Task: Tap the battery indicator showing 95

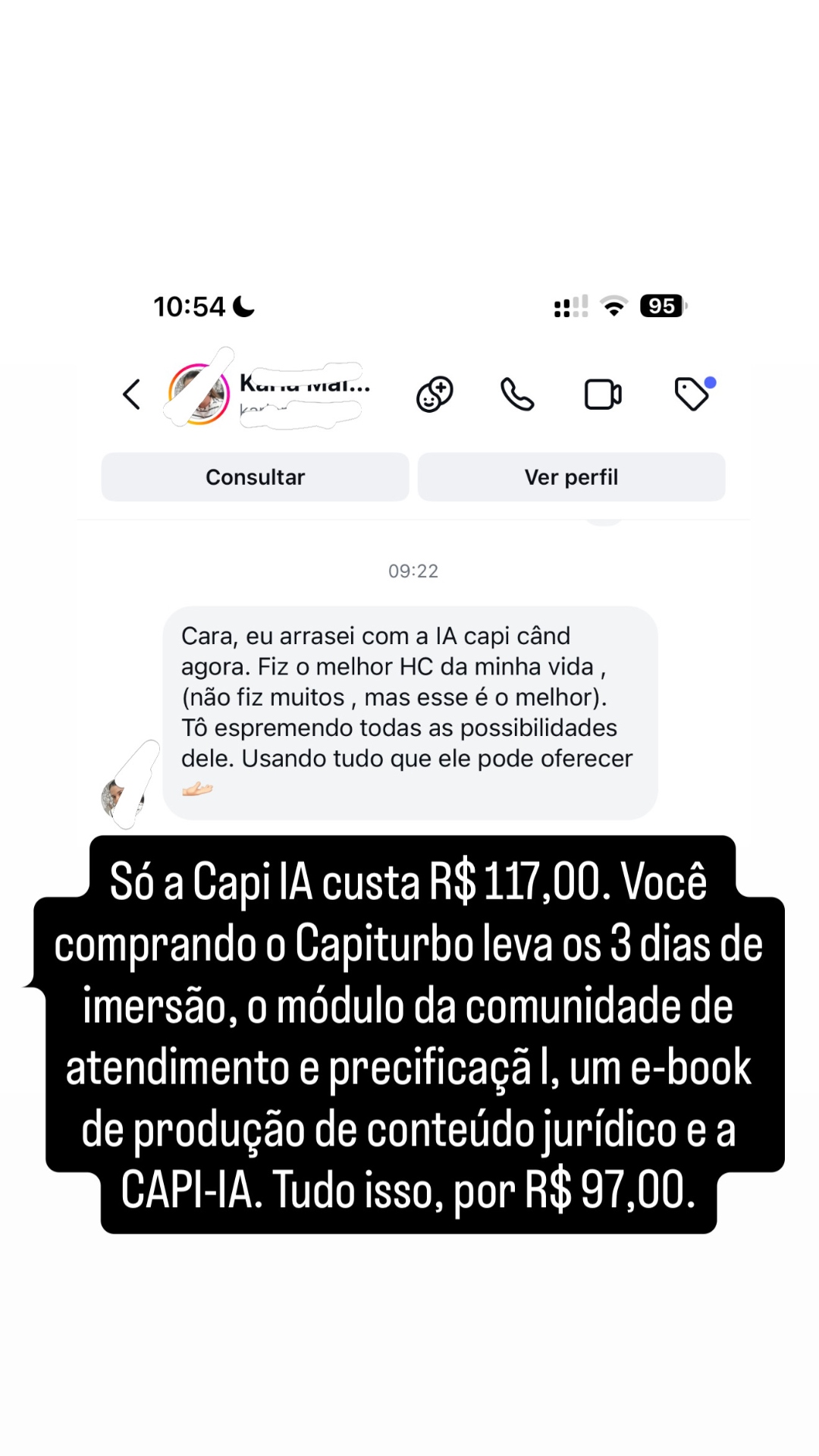Action: tap(661, 306)
